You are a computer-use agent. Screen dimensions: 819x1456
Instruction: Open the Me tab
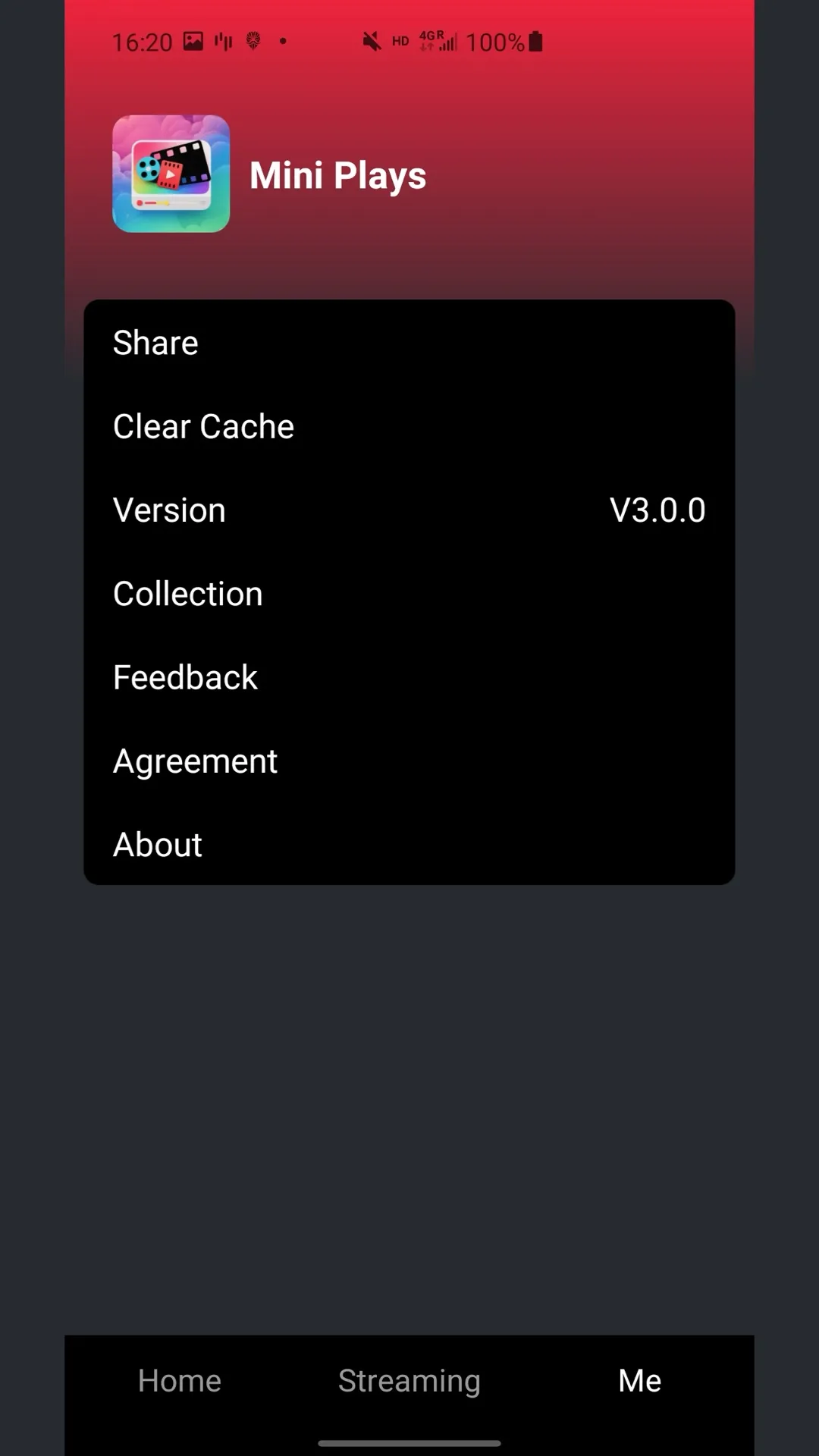(640, 1380)
